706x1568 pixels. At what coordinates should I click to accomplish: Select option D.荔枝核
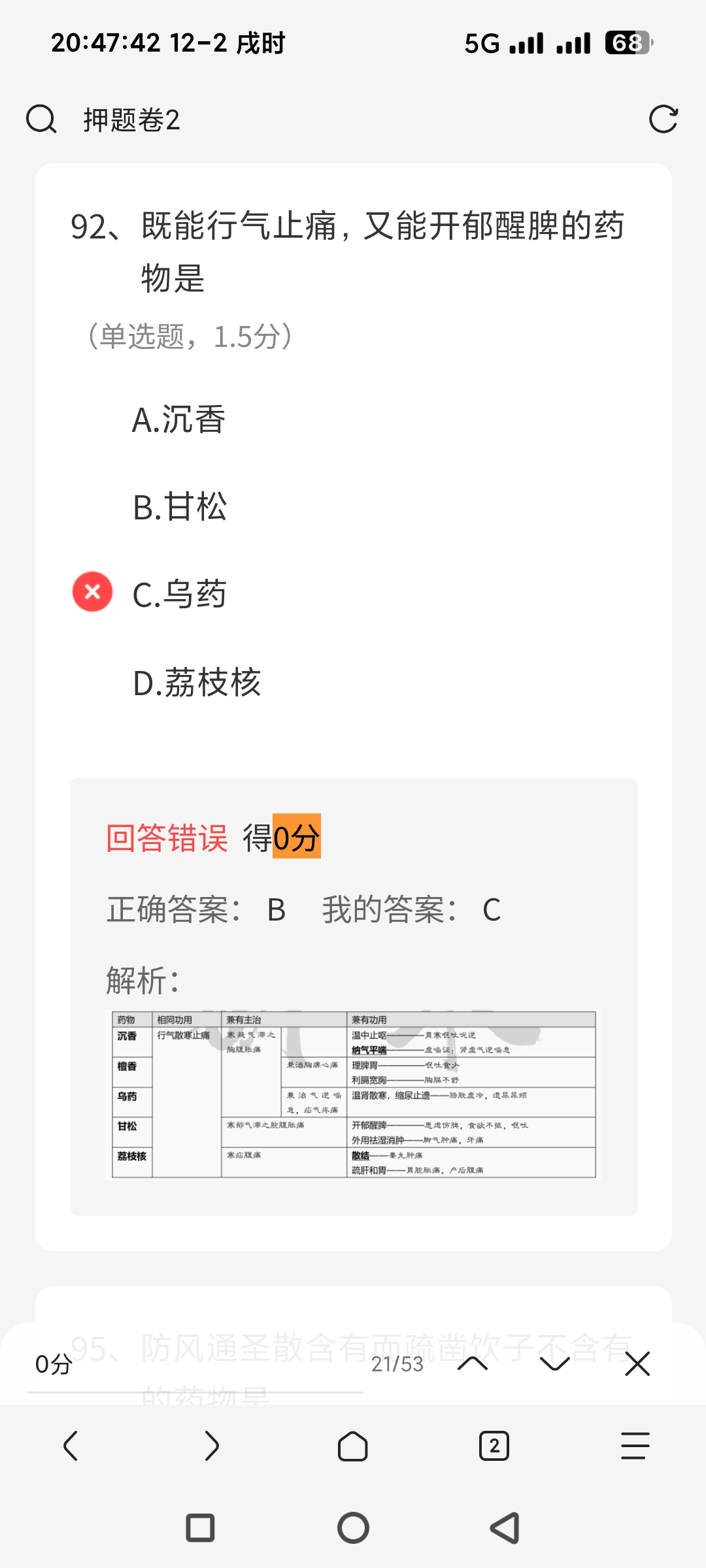click(x=197, y=683)
